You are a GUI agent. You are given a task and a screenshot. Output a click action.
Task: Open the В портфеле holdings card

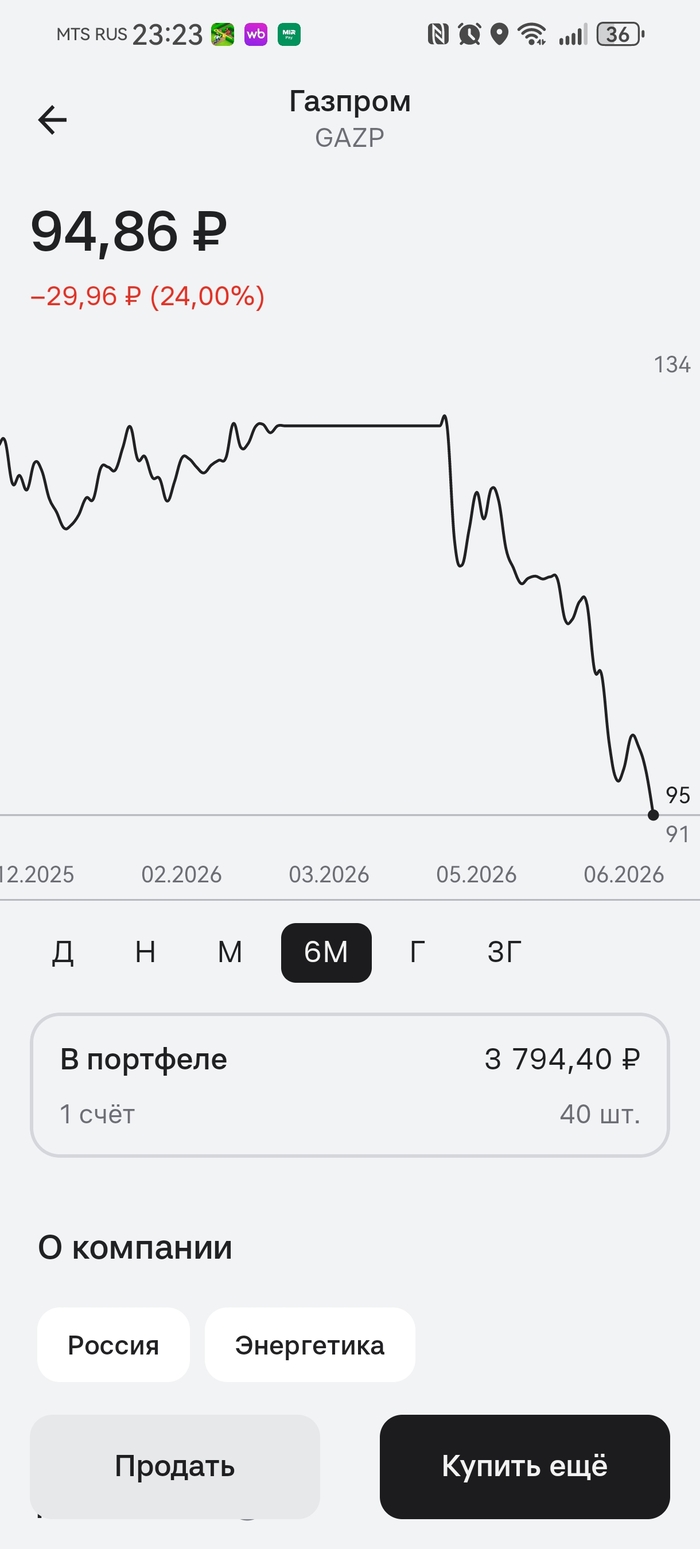(350, 1085)
